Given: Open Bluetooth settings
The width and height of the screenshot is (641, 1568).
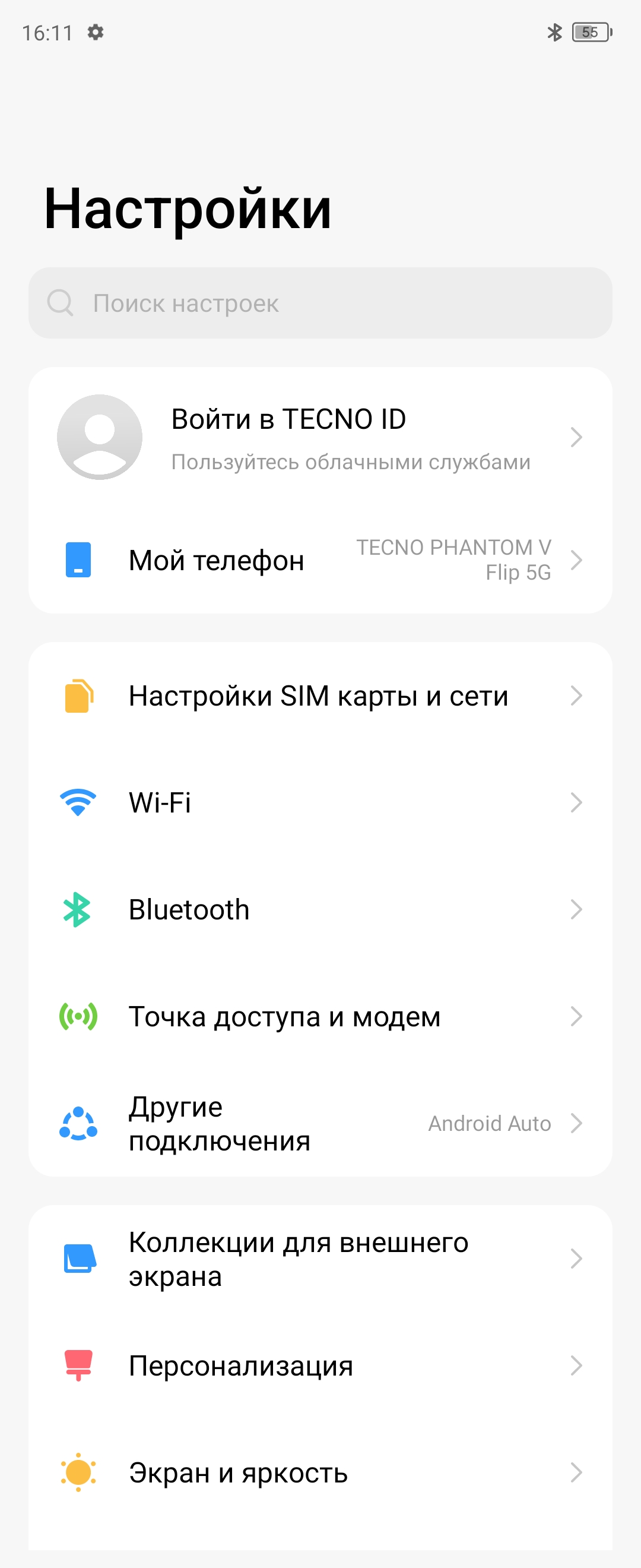Looking at the screenshot, I should click(320, 909).
